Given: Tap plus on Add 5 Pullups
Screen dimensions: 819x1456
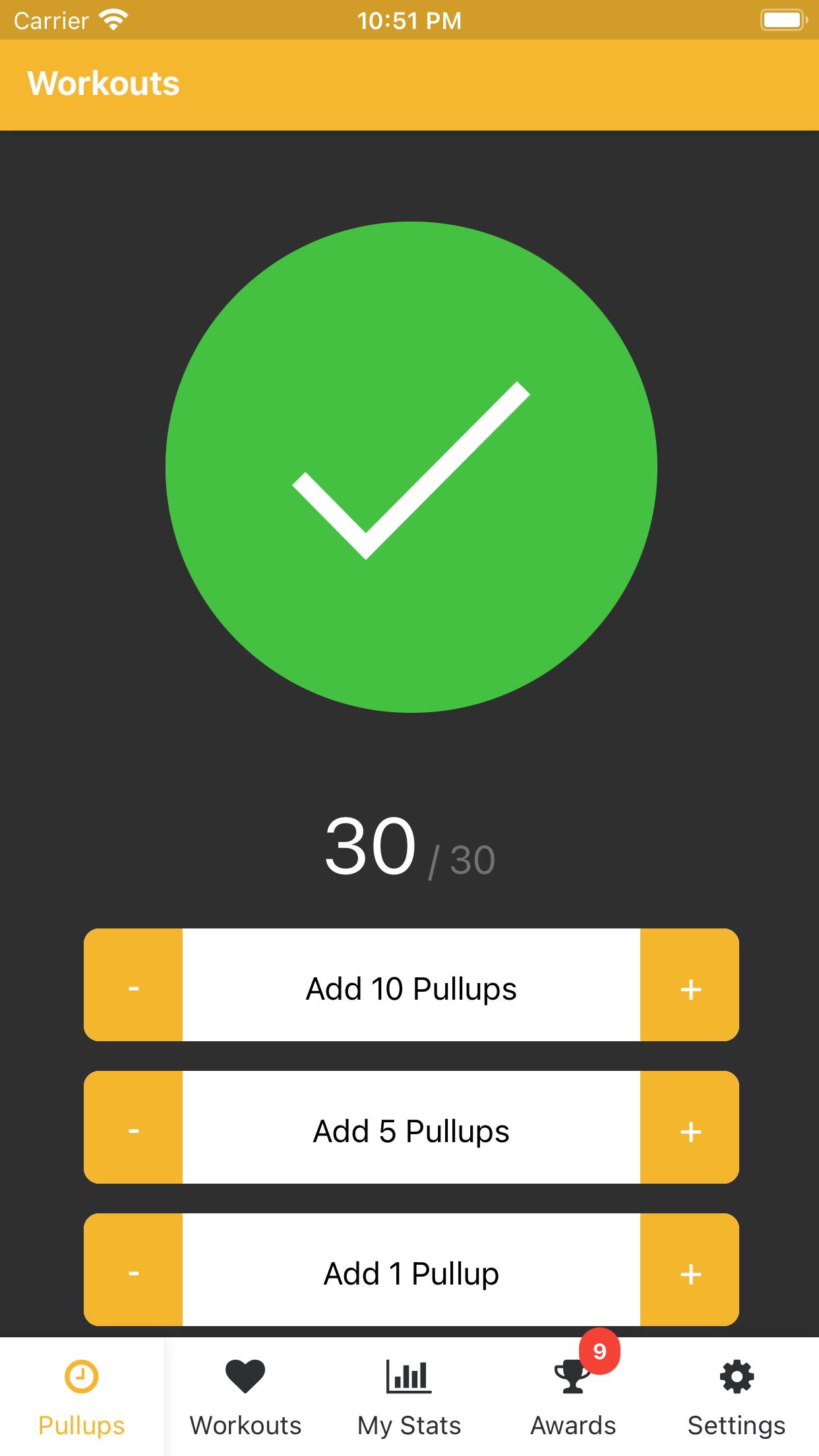Looking at the screenshot, I should pyautogui.click(x=690, y=1127).
